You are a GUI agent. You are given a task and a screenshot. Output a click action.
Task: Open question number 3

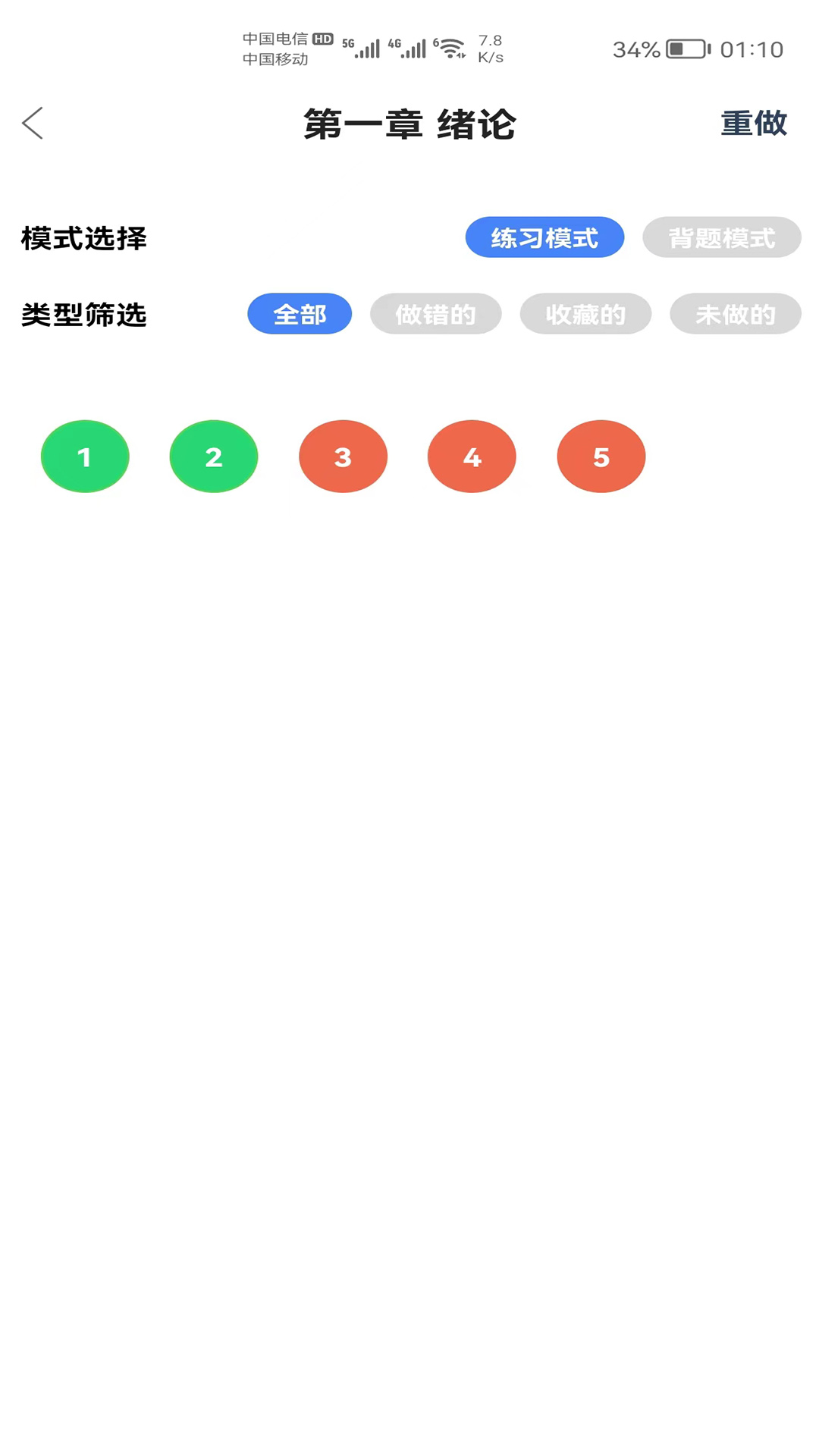[343, 457]
